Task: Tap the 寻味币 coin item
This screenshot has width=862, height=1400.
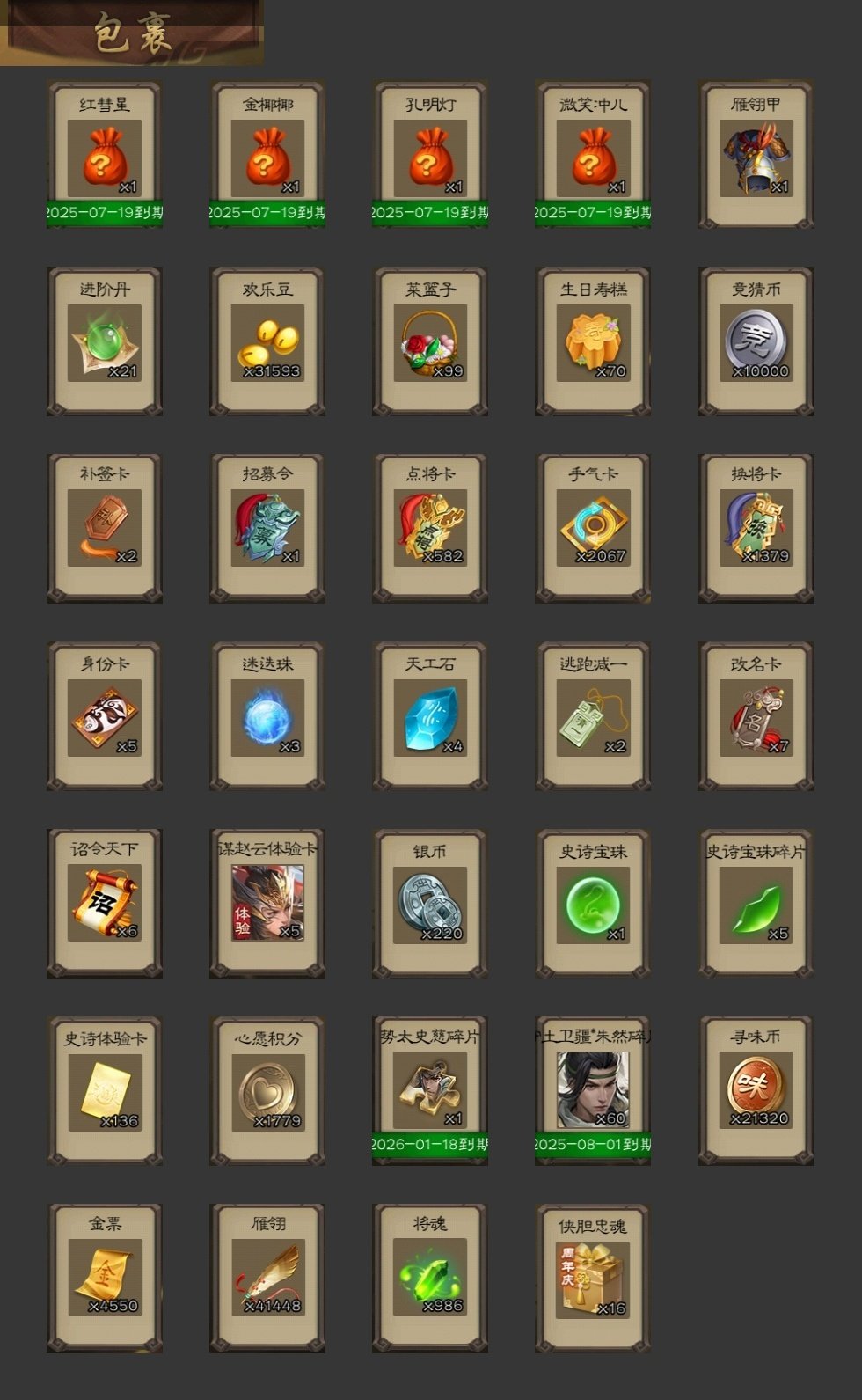Action: click(x=756, y=1091)
